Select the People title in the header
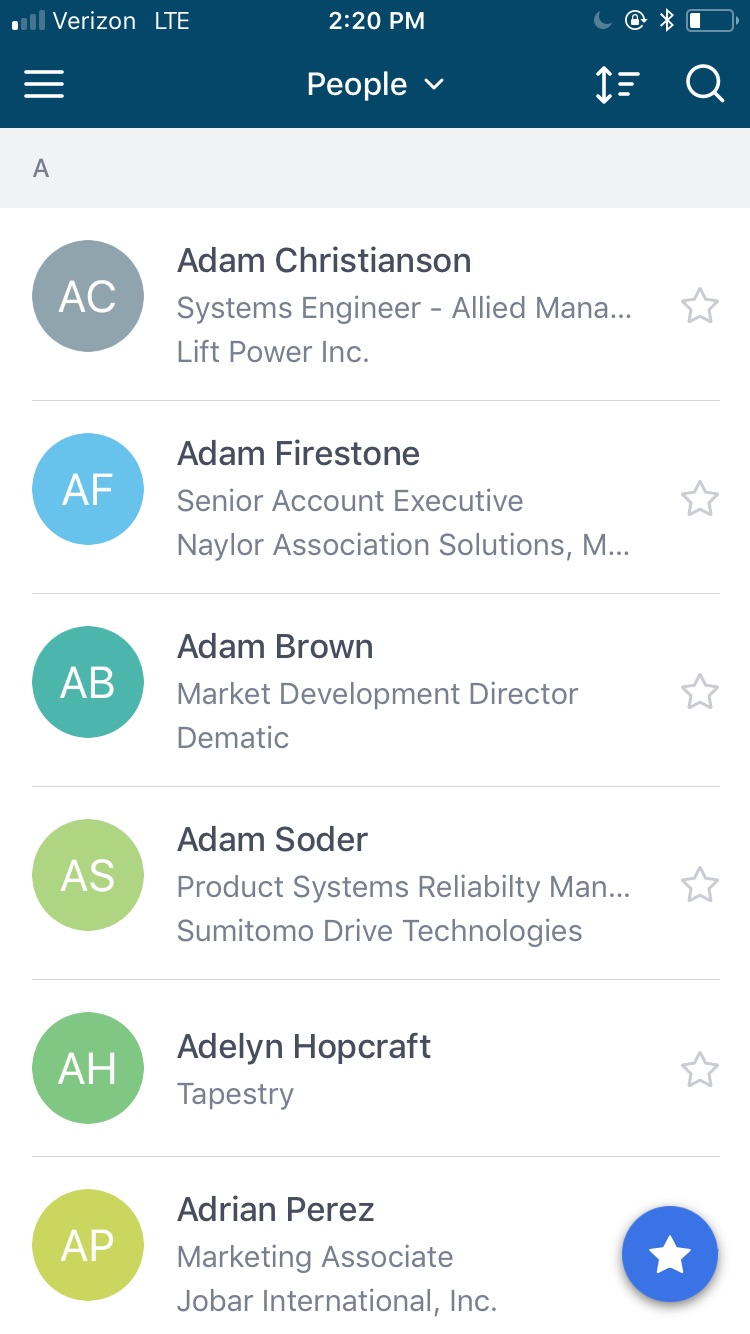The width and height of the screenshot is (750, 1334). click(x=356, y=84)
